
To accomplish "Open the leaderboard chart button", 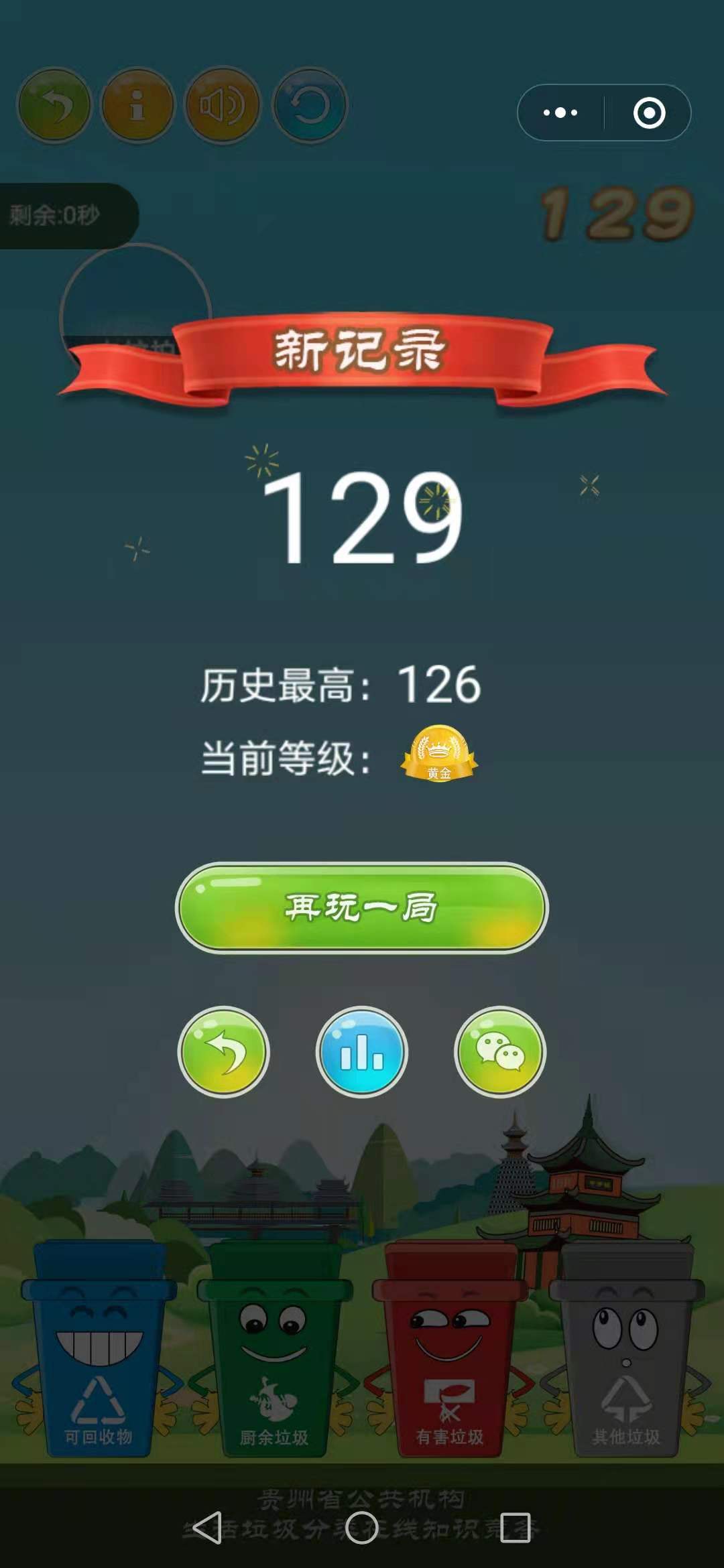I will [x=362, y=1052].
